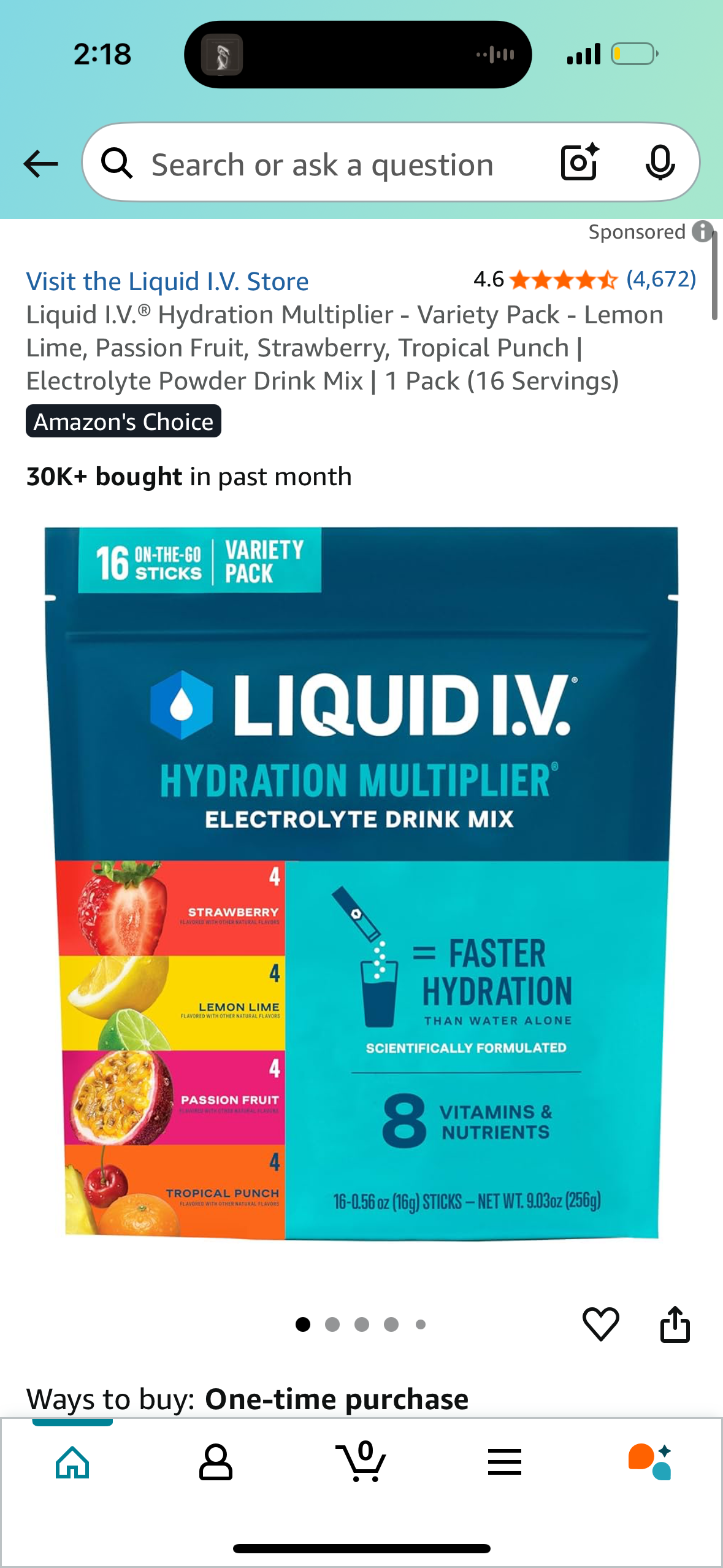Share this product
The width and height of the screenshot is (723, 1568).
675,1324
